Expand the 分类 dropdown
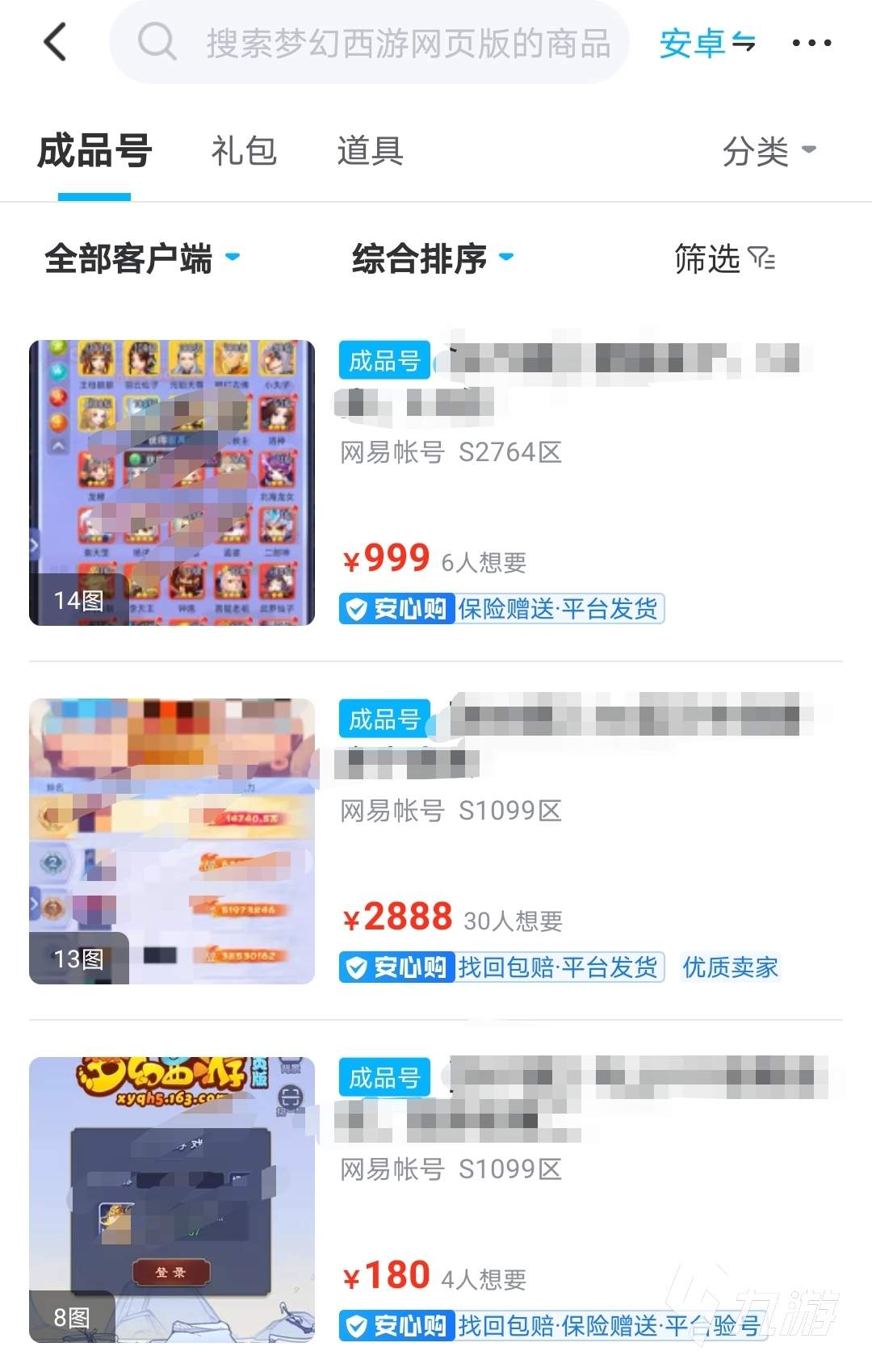 click(769, 151)
